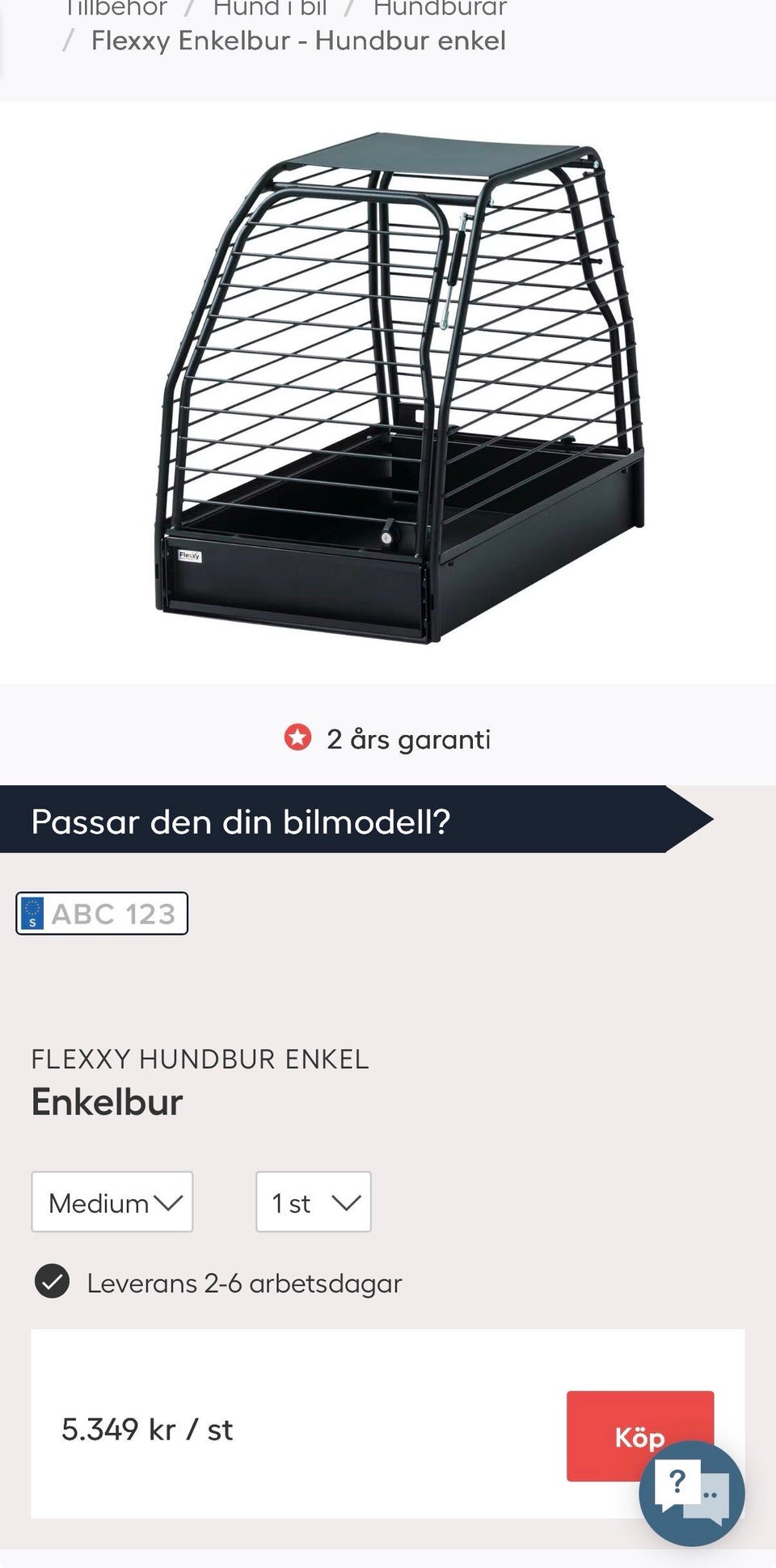Open the Medium size dropdown
This screenshot has height=1568, width=776.
click(x=112, y=1202)
